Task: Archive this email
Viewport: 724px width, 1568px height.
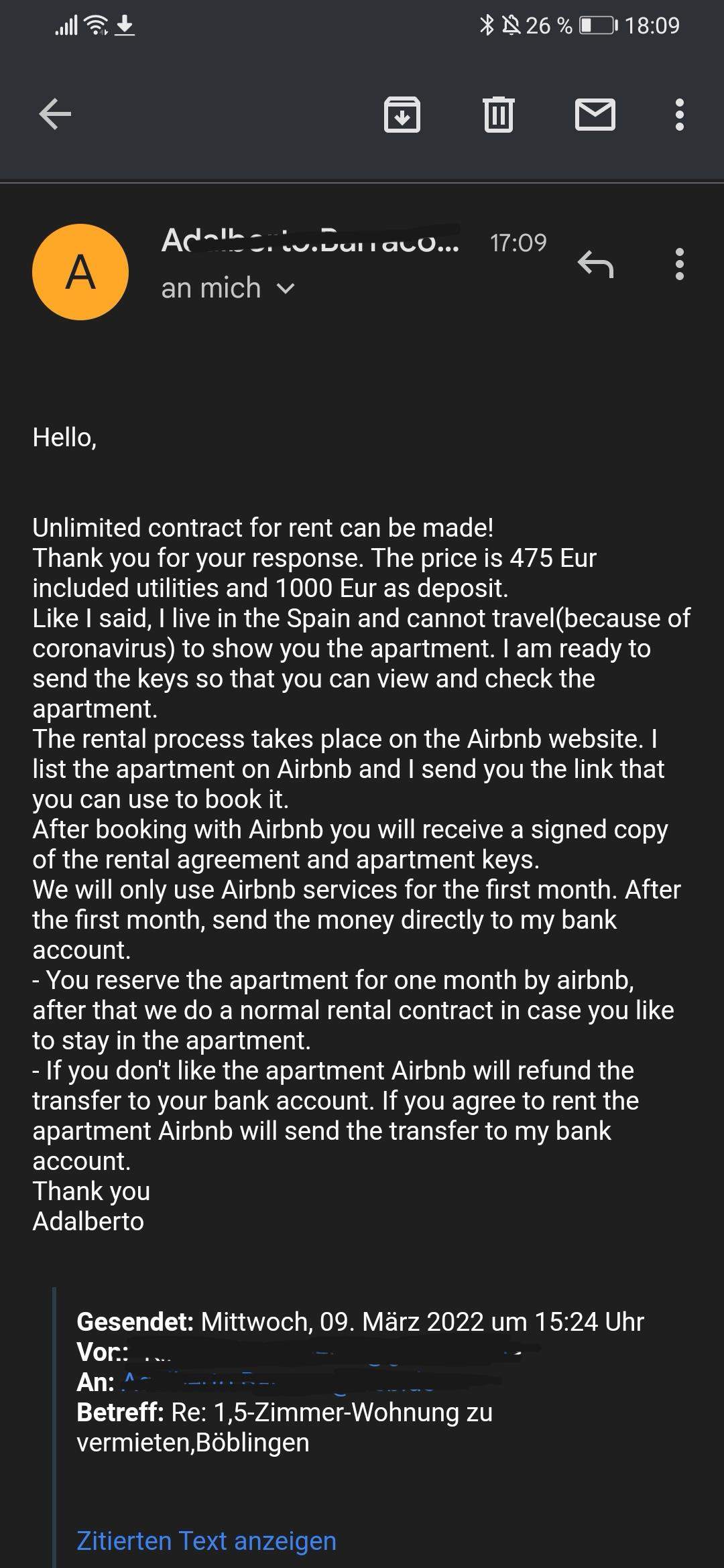Action: click(x=403, y=115)
